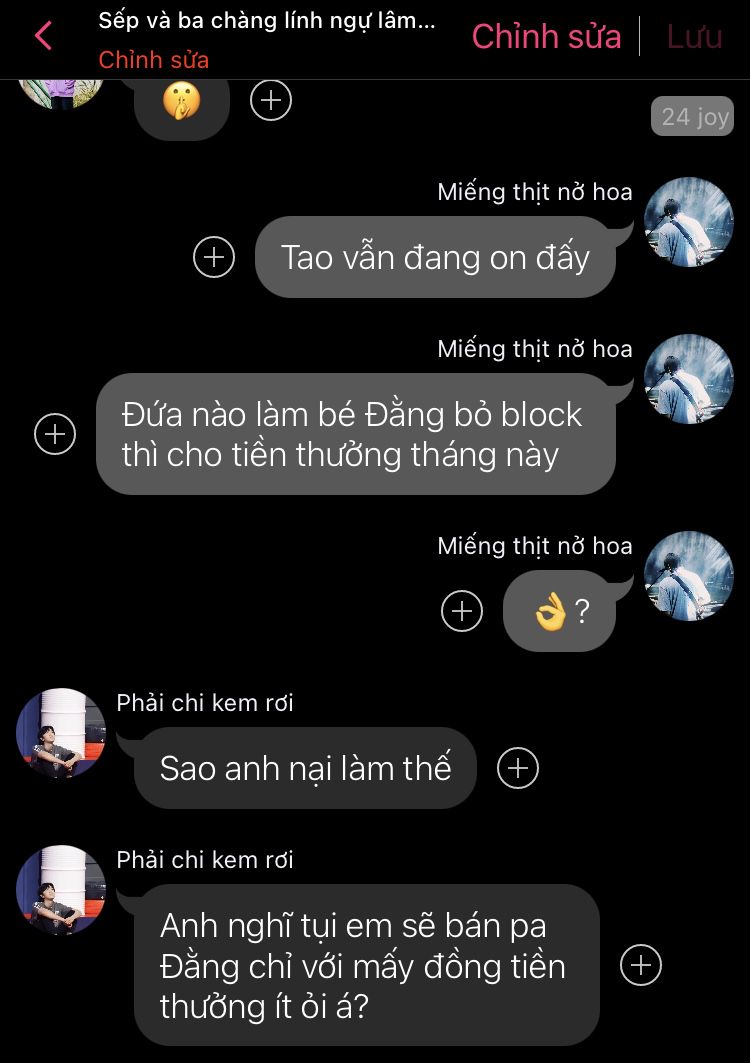
Task: Tap plus beside 'Đứa nào làm bé Đằng' message
Action: [55, 434]
